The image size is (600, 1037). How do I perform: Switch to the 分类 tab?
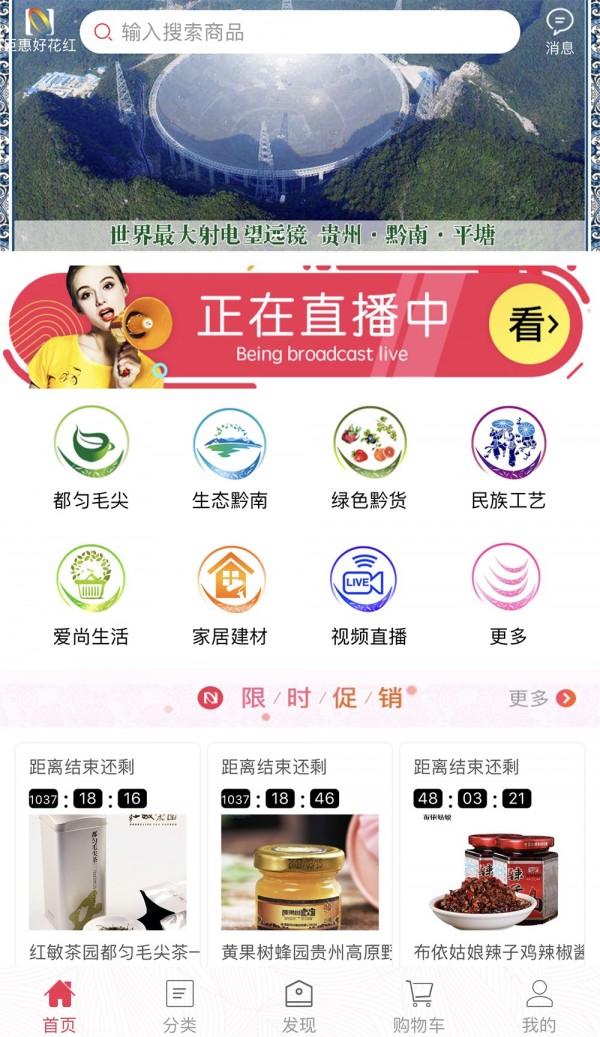[x=179, y=1005]
